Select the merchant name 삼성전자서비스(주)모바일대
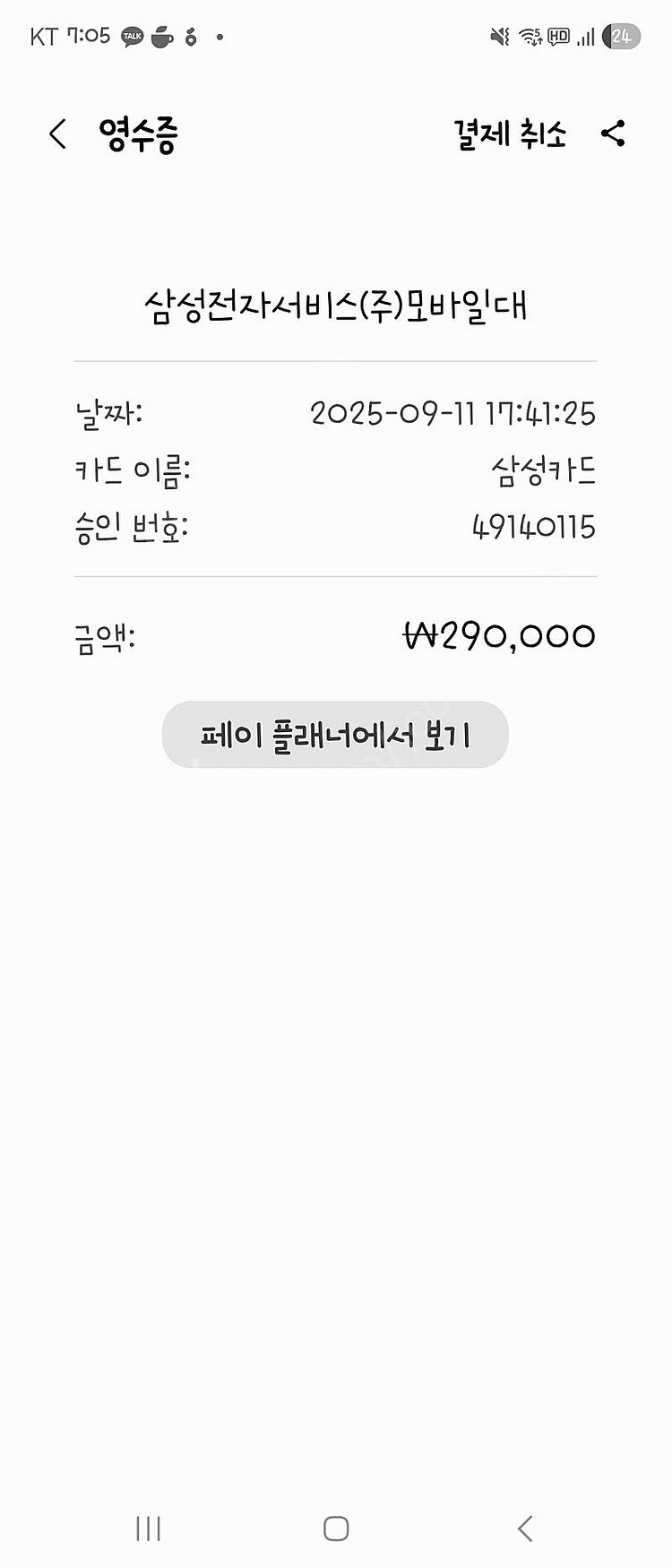This screenshot has width=672, height=1568. (336, 305)
